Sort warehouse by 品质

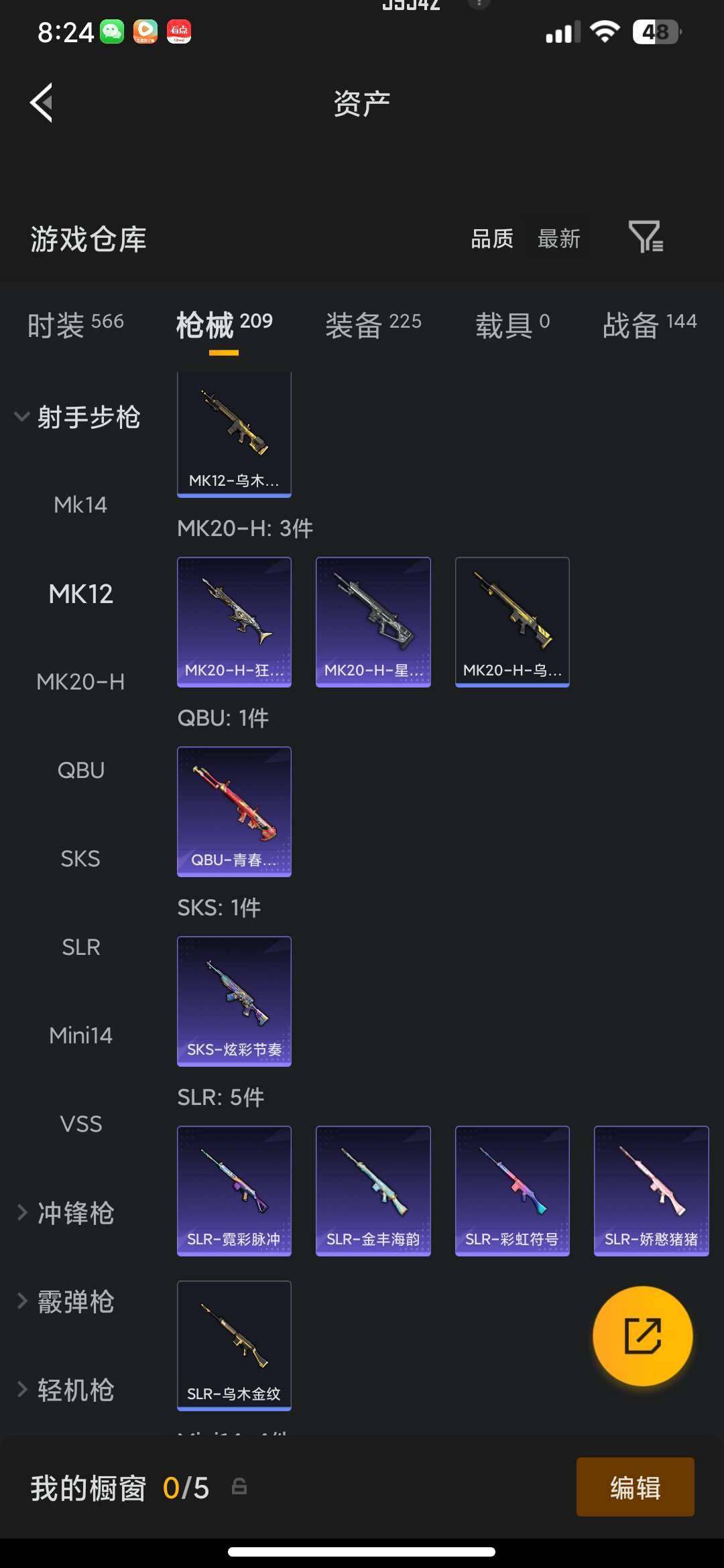pyautogui.click(x=492, y=239)
